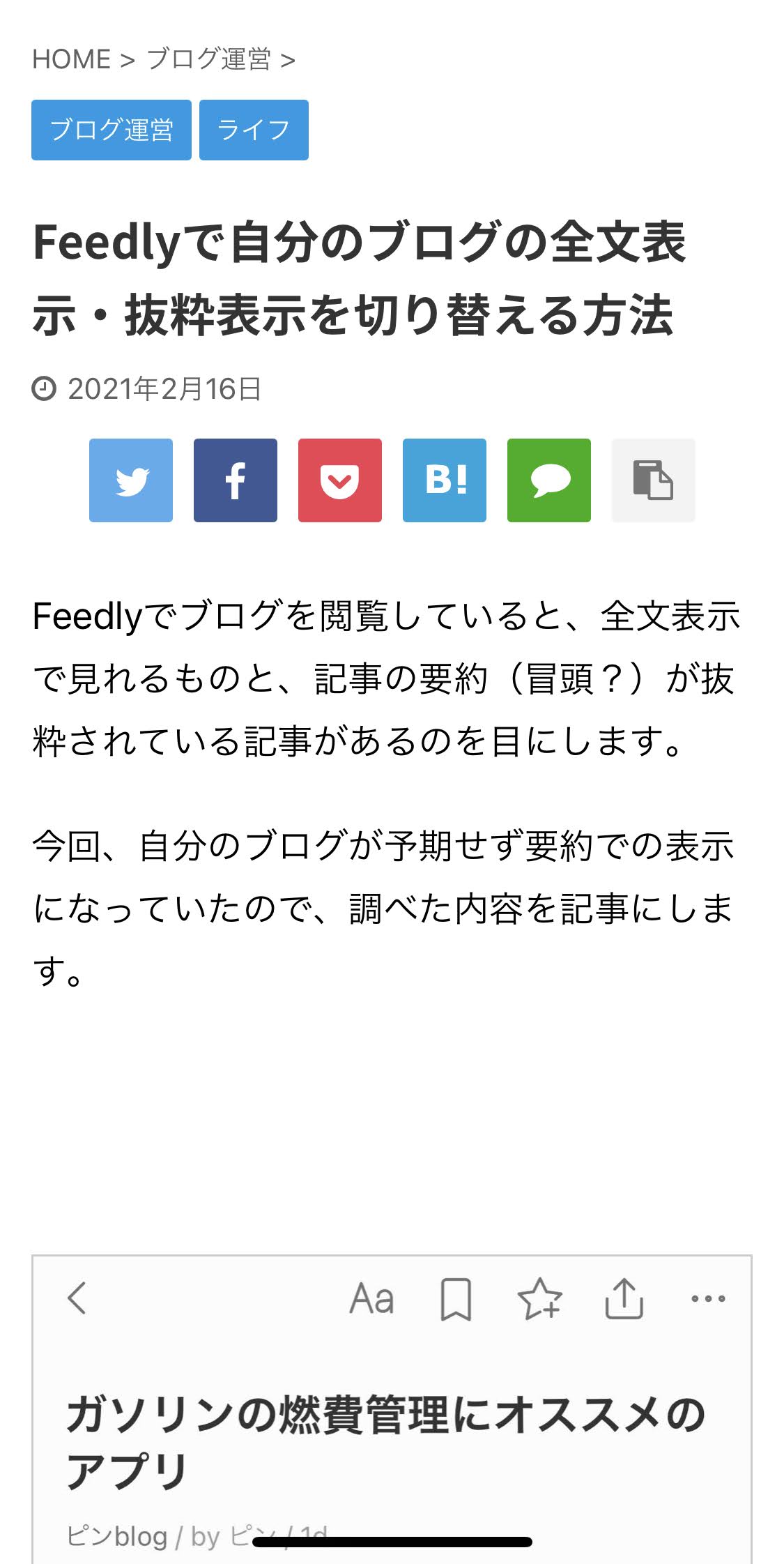Copy the article title and URL
Viewport: 784px width, 1564px height.
point(653,480)
